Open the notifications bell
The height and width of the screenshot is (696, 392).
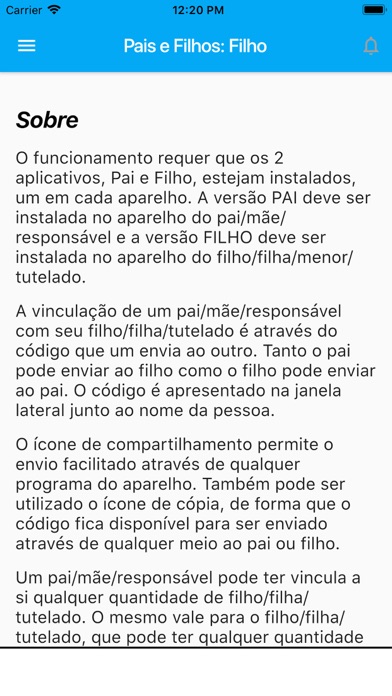click(371, 46)
